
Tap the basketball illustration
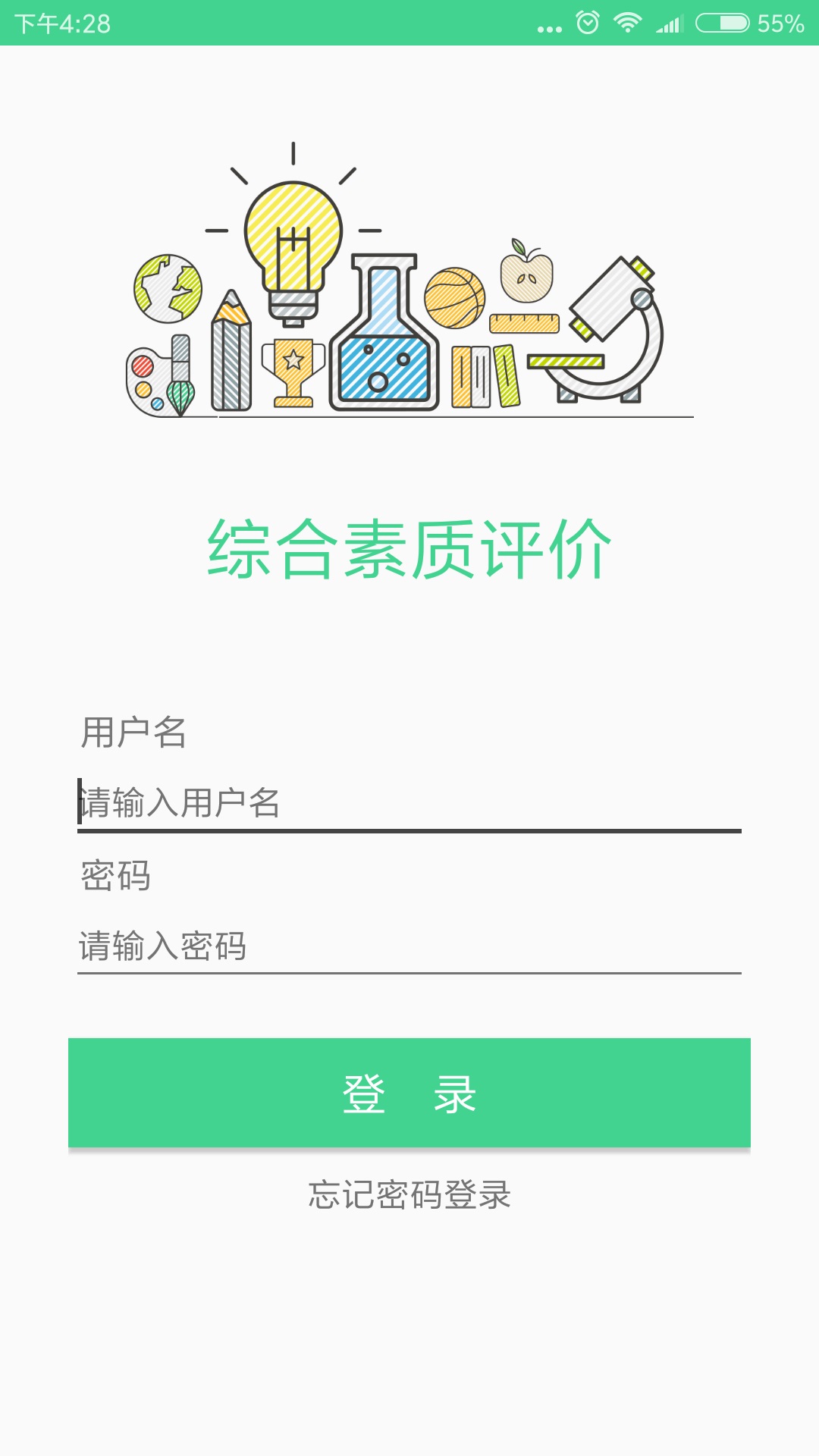coord(455,300)
